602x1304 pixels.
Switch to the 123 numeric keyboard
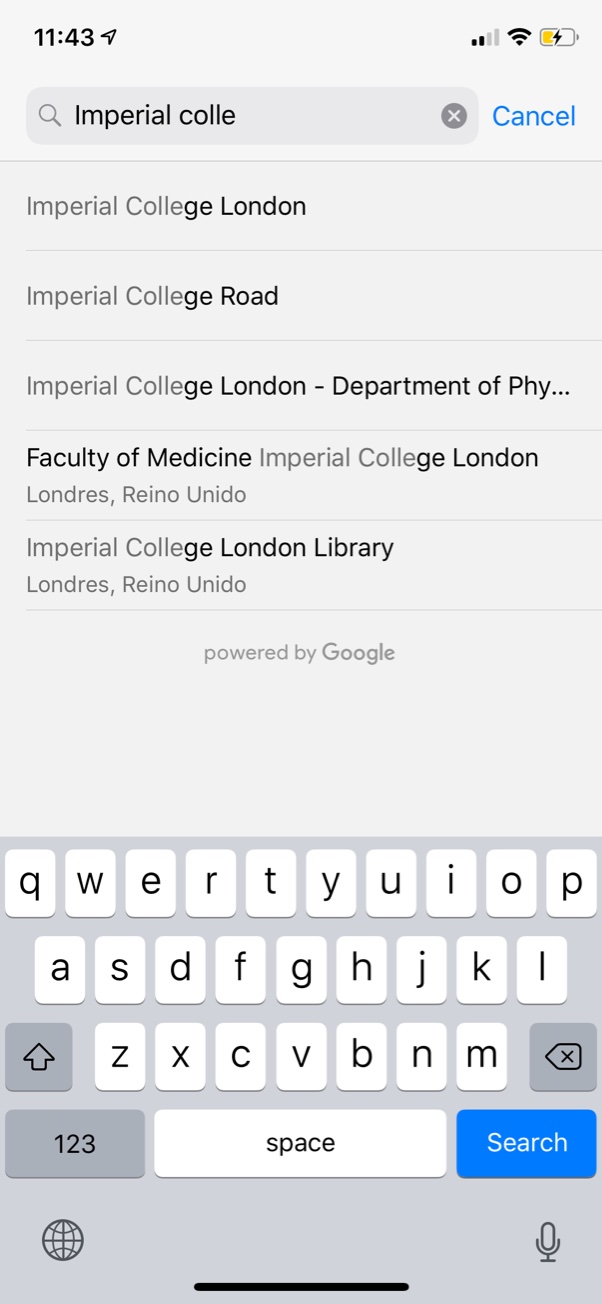(x=75, y=1143)
